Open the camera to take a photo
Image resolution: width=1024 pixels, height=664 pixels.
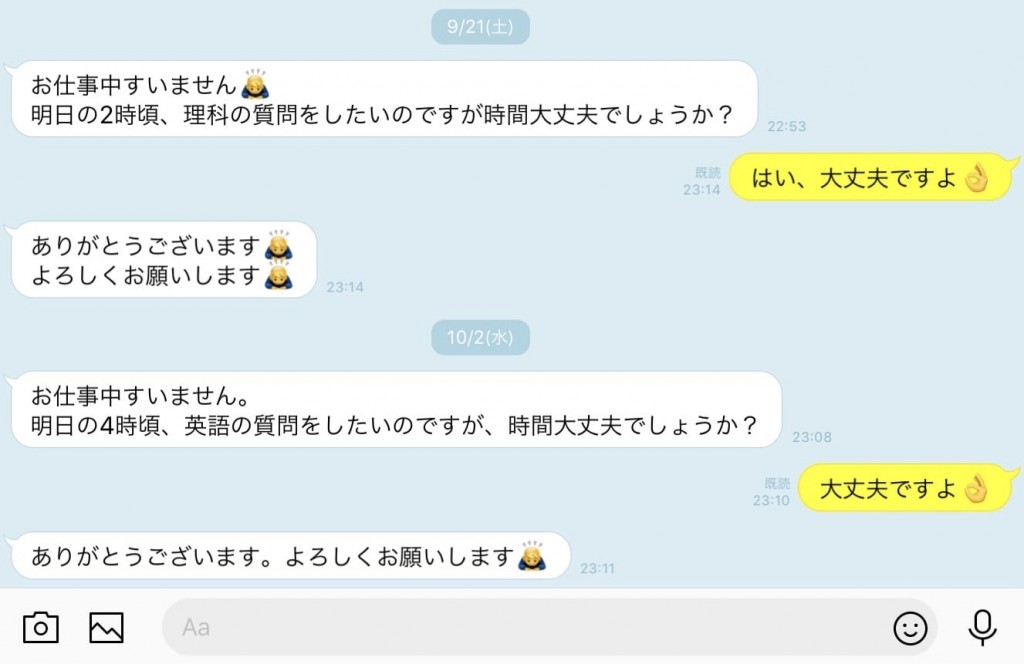point(40,627)
